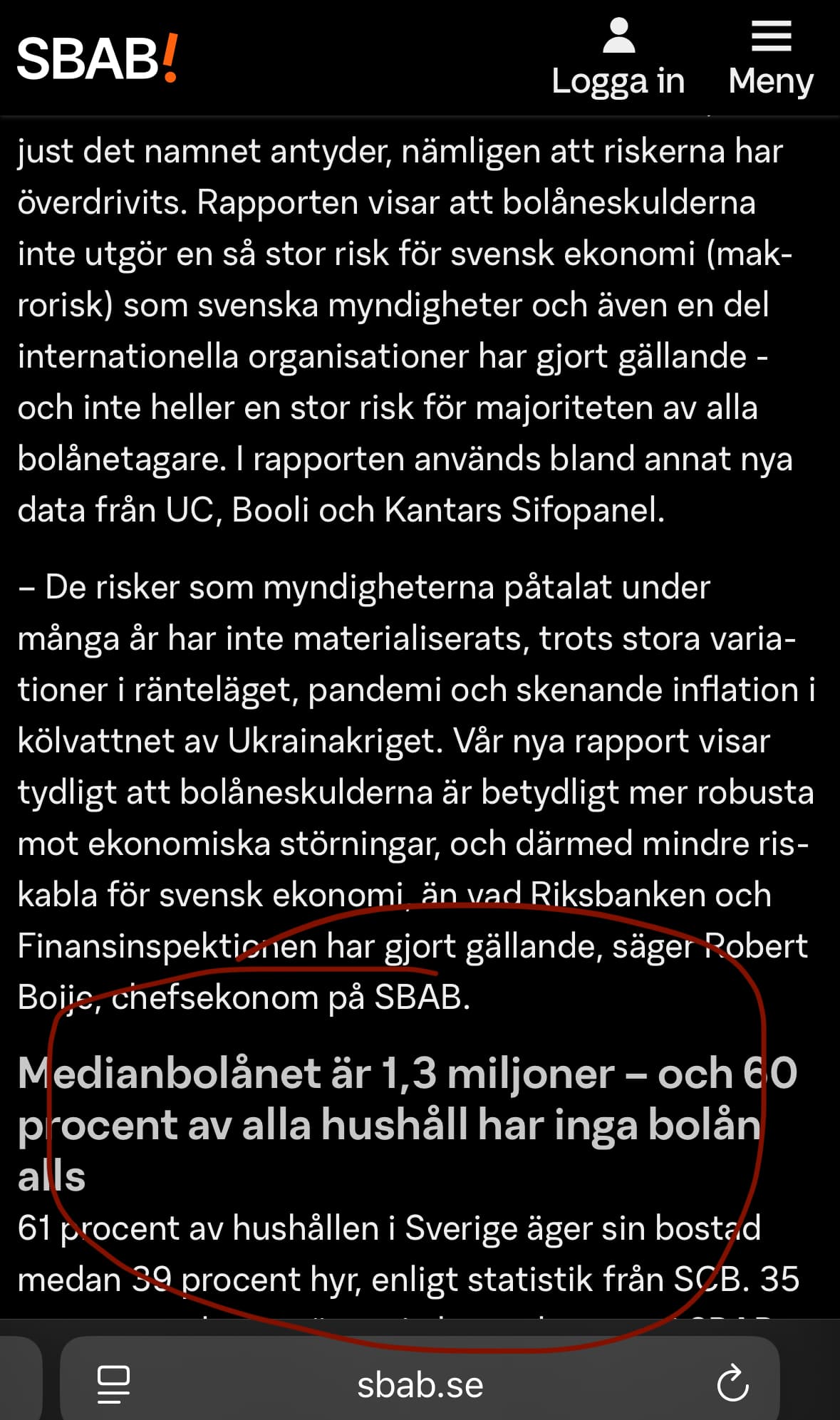Open the Logga in account page
Image resolution: width=840 pixels, height=1420 pixels.
pos(618,58)
